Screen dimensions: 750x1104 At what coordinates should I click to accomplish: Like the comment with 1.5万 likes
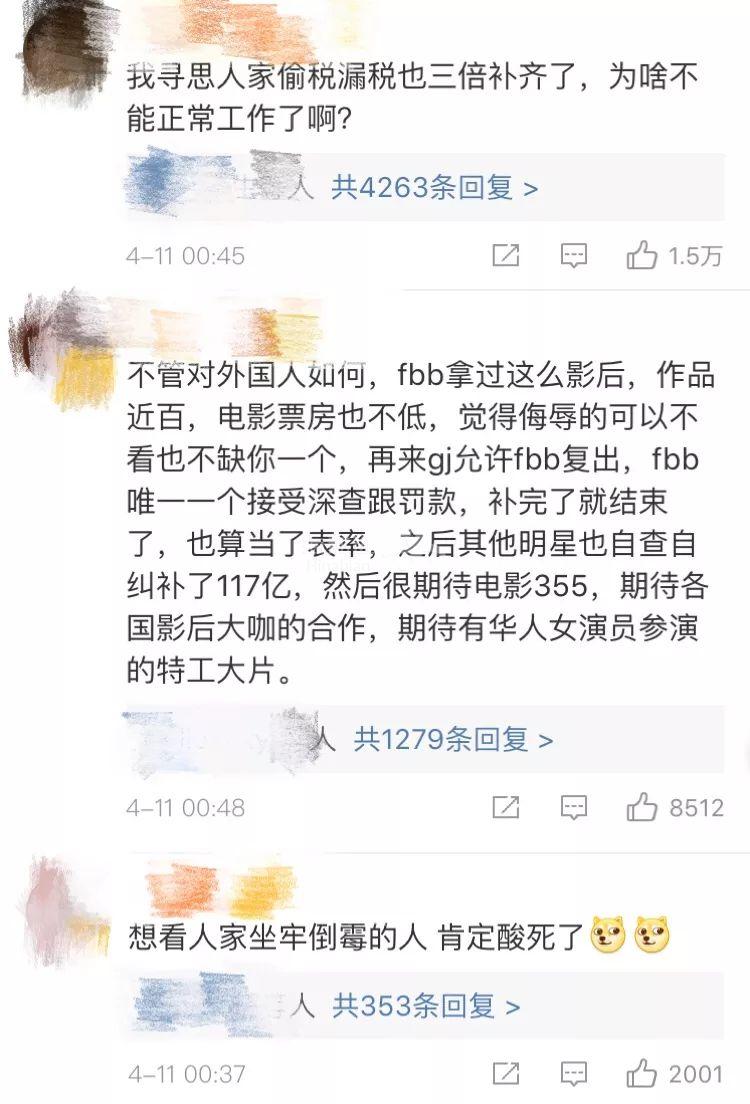point(642,256)
